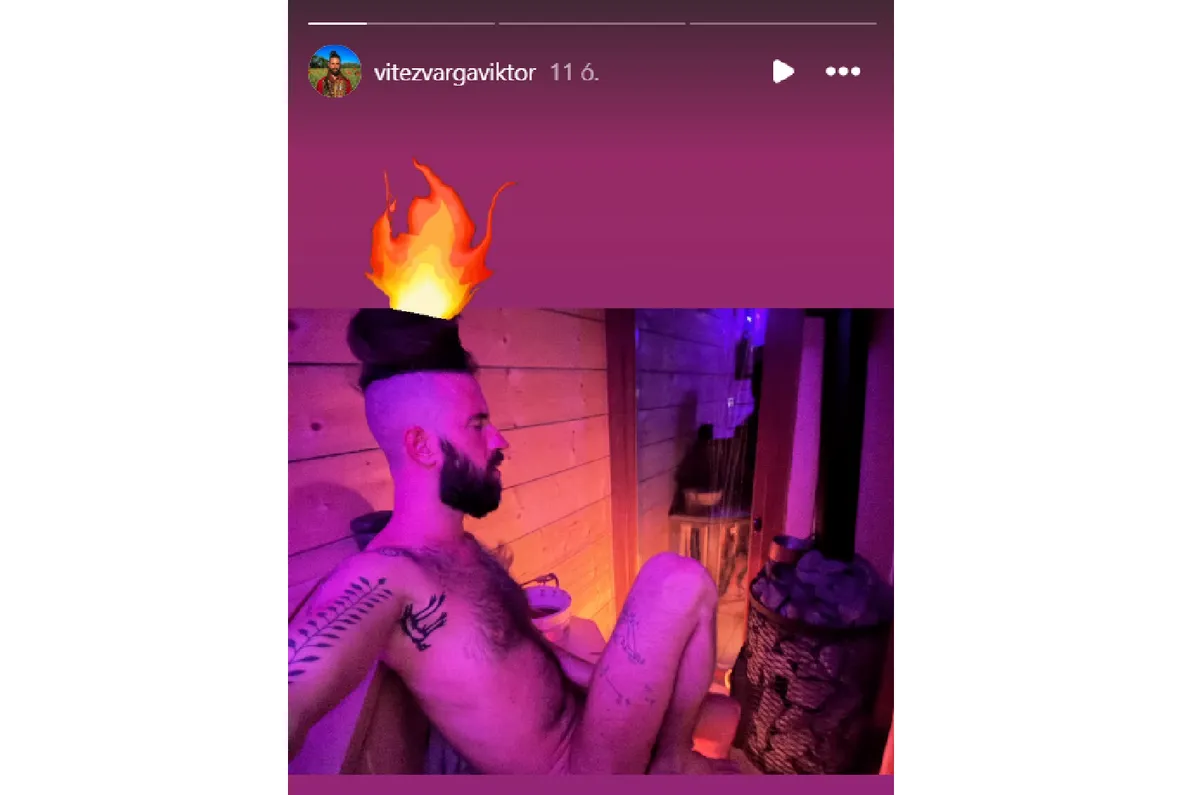Tap the vitezvargaviktor username

(x=455, y=72)
